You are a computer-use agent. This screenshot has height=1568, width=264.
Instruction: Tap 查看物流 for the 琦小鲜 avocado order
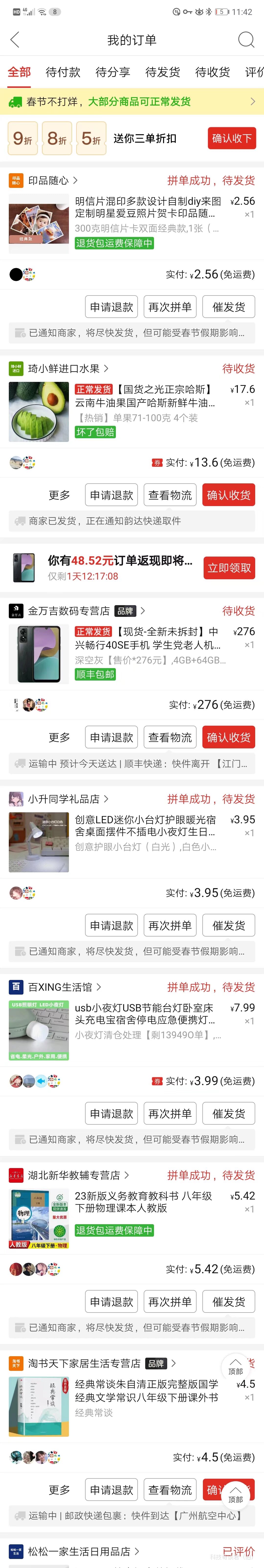pyautogui.click(x=170, y=495)
